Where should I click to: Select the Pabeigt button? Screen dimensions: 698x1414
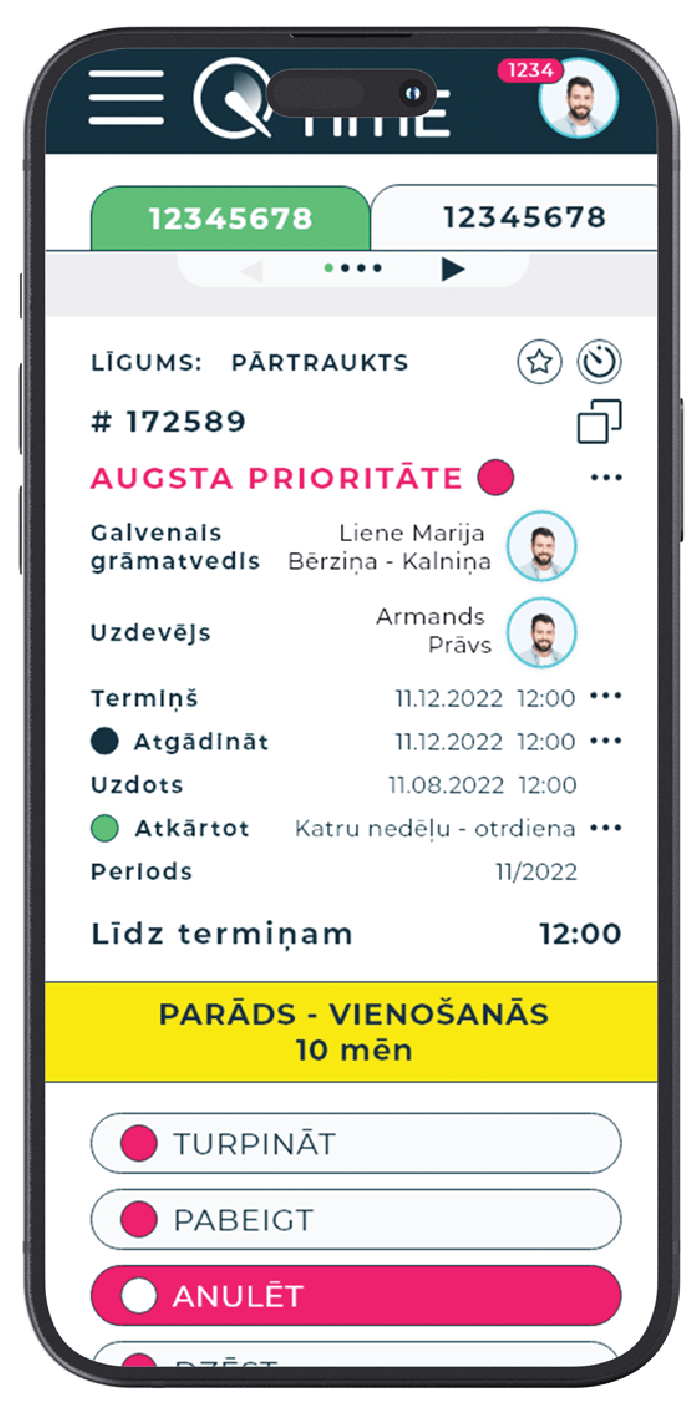(x=356, y=1219)
